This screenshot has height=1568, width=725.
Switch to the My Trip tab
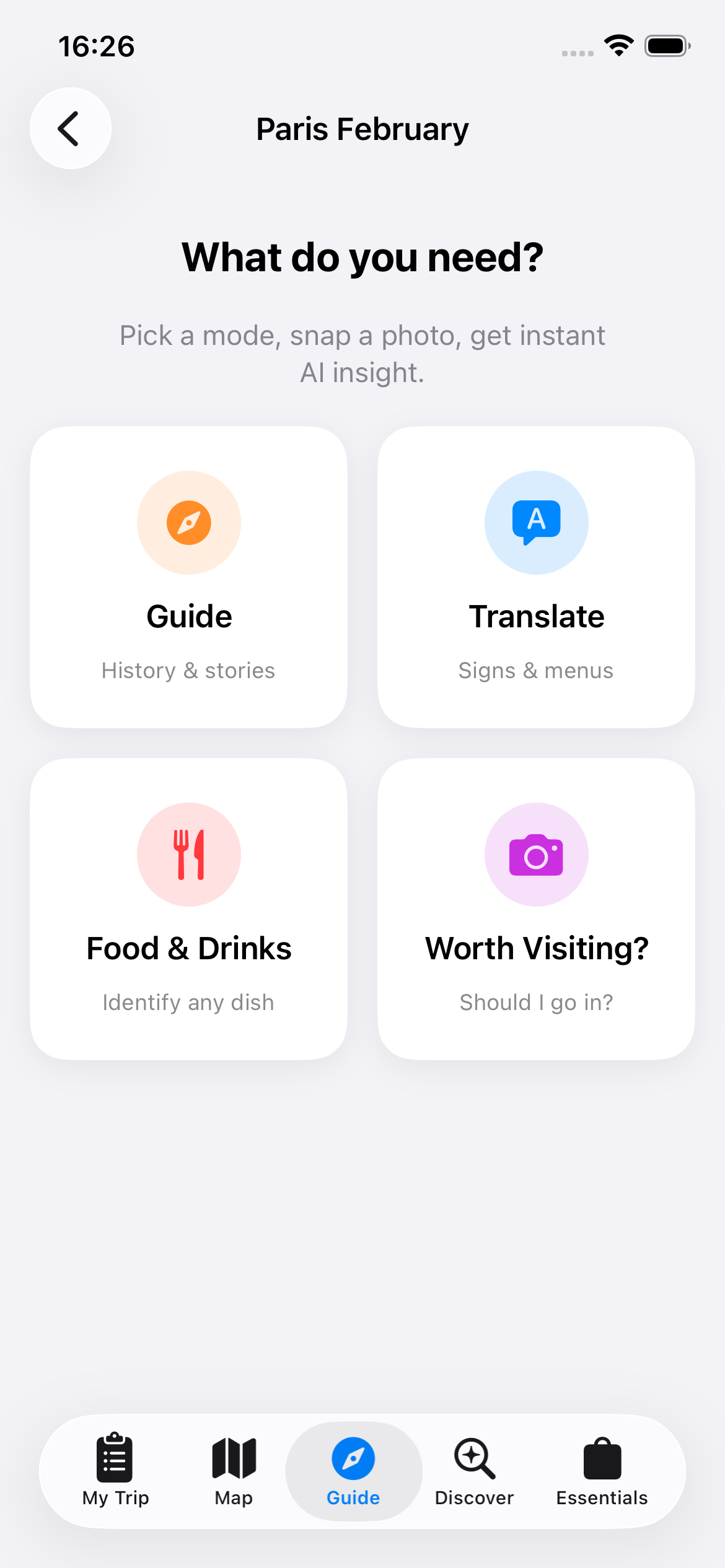[x=115, y=1470]
